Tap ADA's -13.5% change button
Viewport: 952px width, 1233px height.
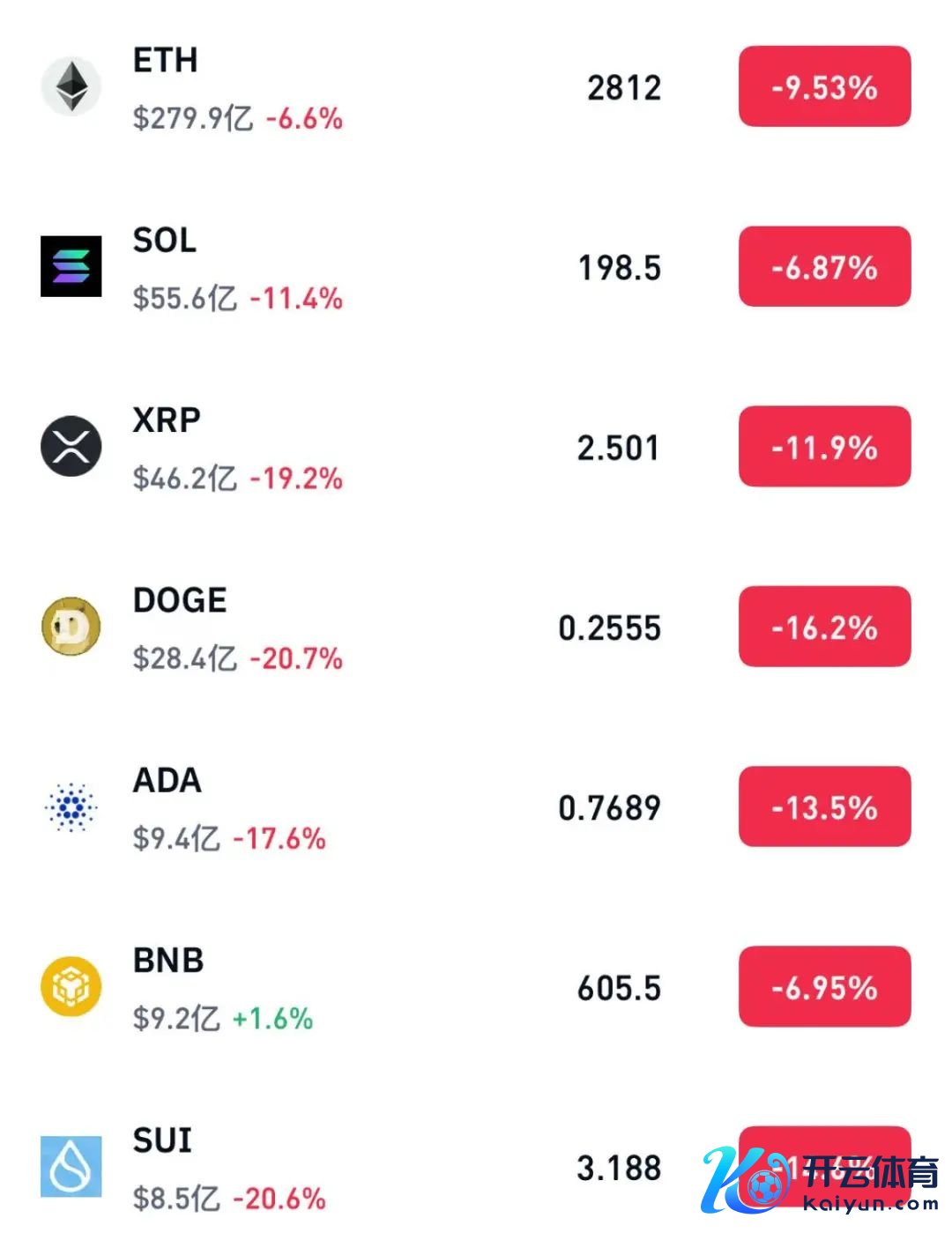coord(824,806)
